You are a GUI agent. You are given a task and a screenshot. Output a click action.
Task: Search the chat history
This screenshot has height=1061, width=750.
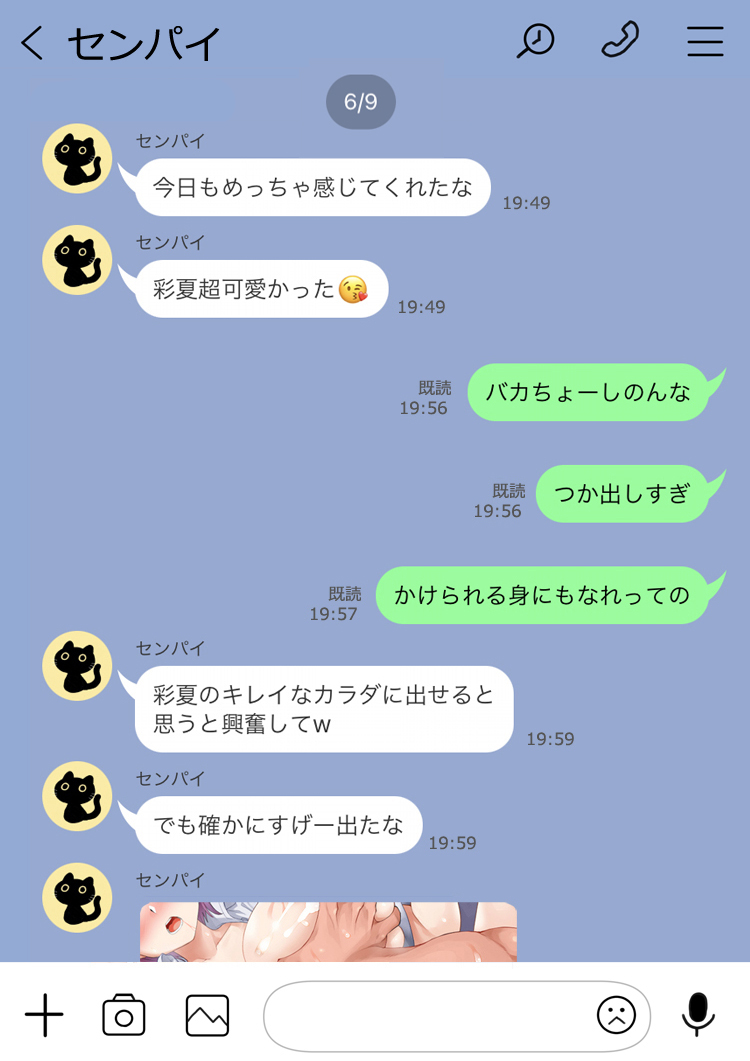click(536, 41)
